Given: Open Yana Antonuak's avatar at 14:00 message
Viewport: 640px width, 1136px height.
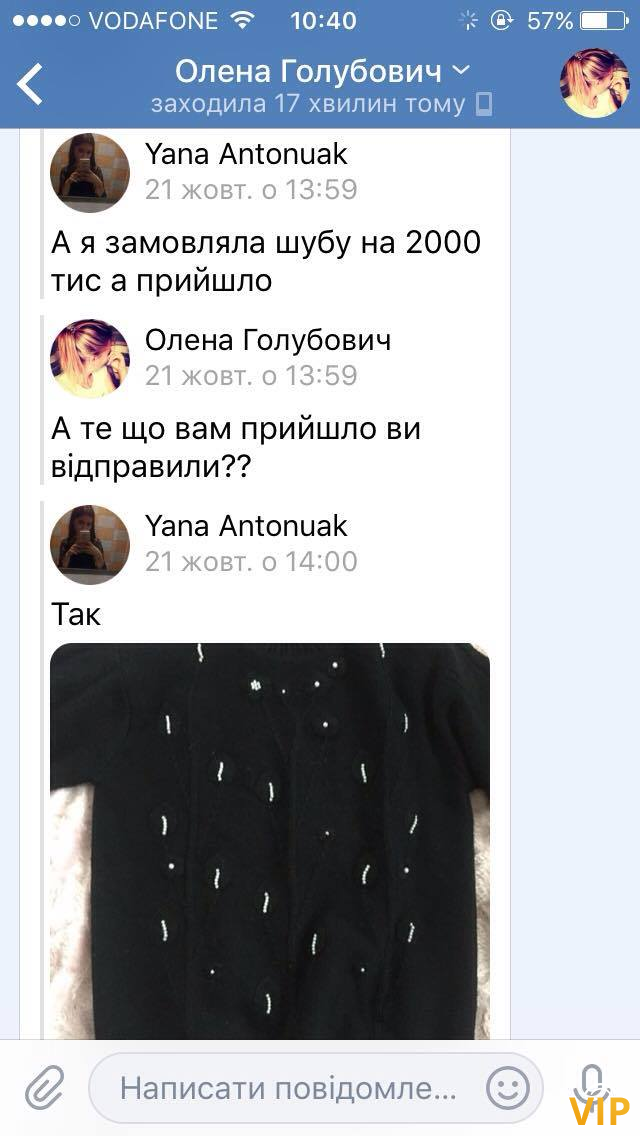Looking at the screenshot, I should coord(90,545).
